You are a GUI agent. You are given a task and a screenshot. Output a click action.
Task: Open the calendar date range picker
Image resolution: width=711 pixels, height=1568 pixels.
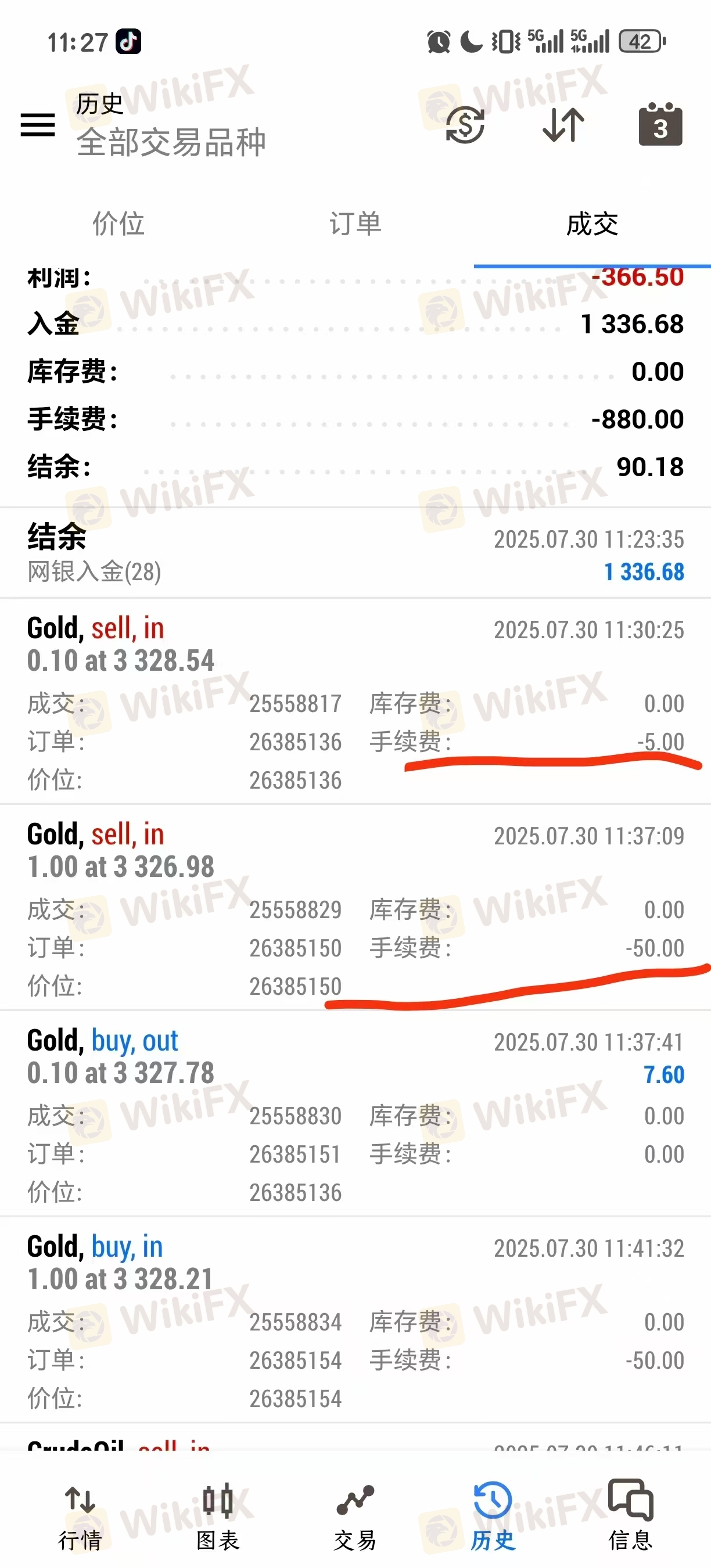pos(660,124)
